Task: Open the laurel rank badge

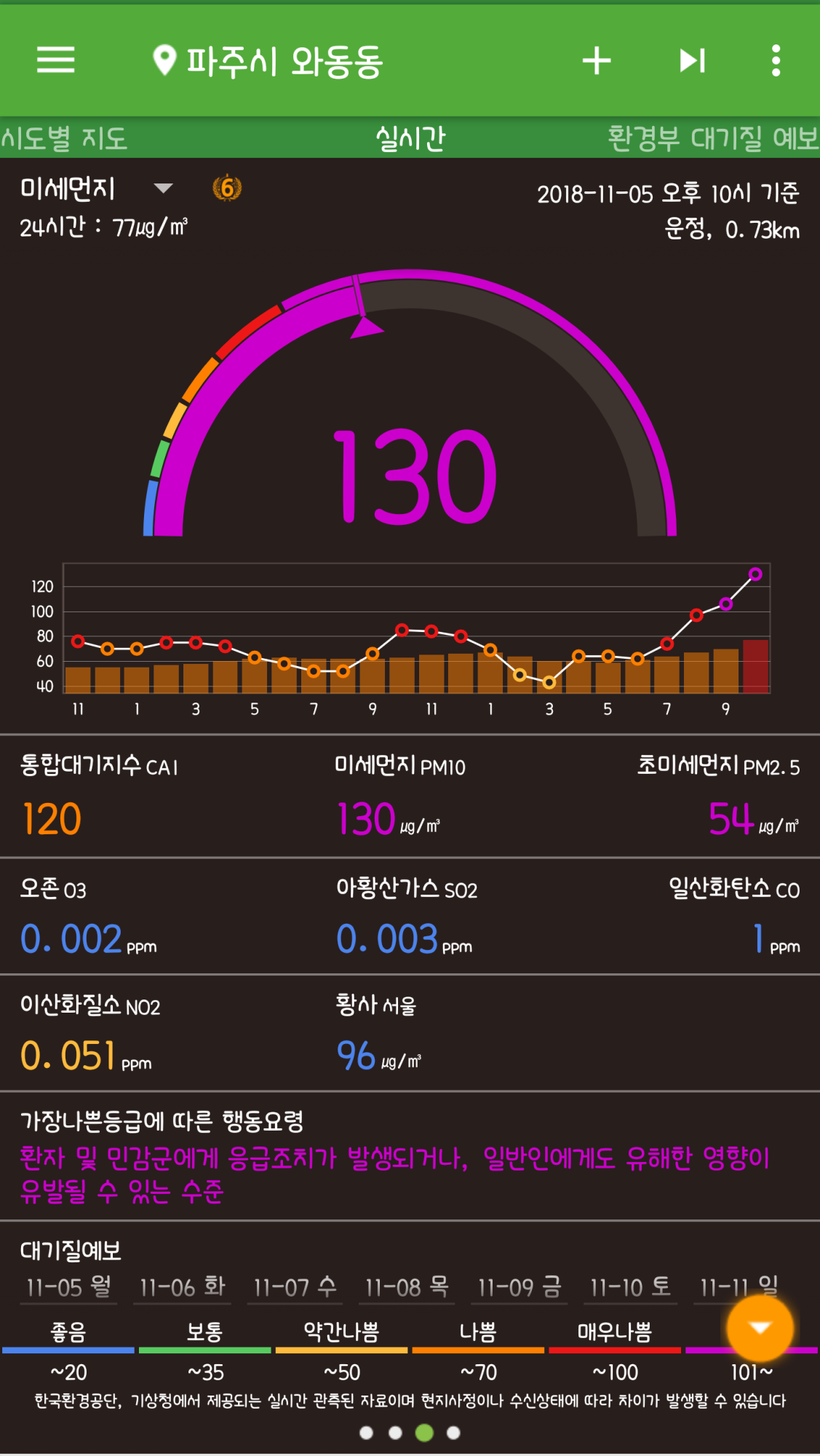Action: (x=227, y=188)
